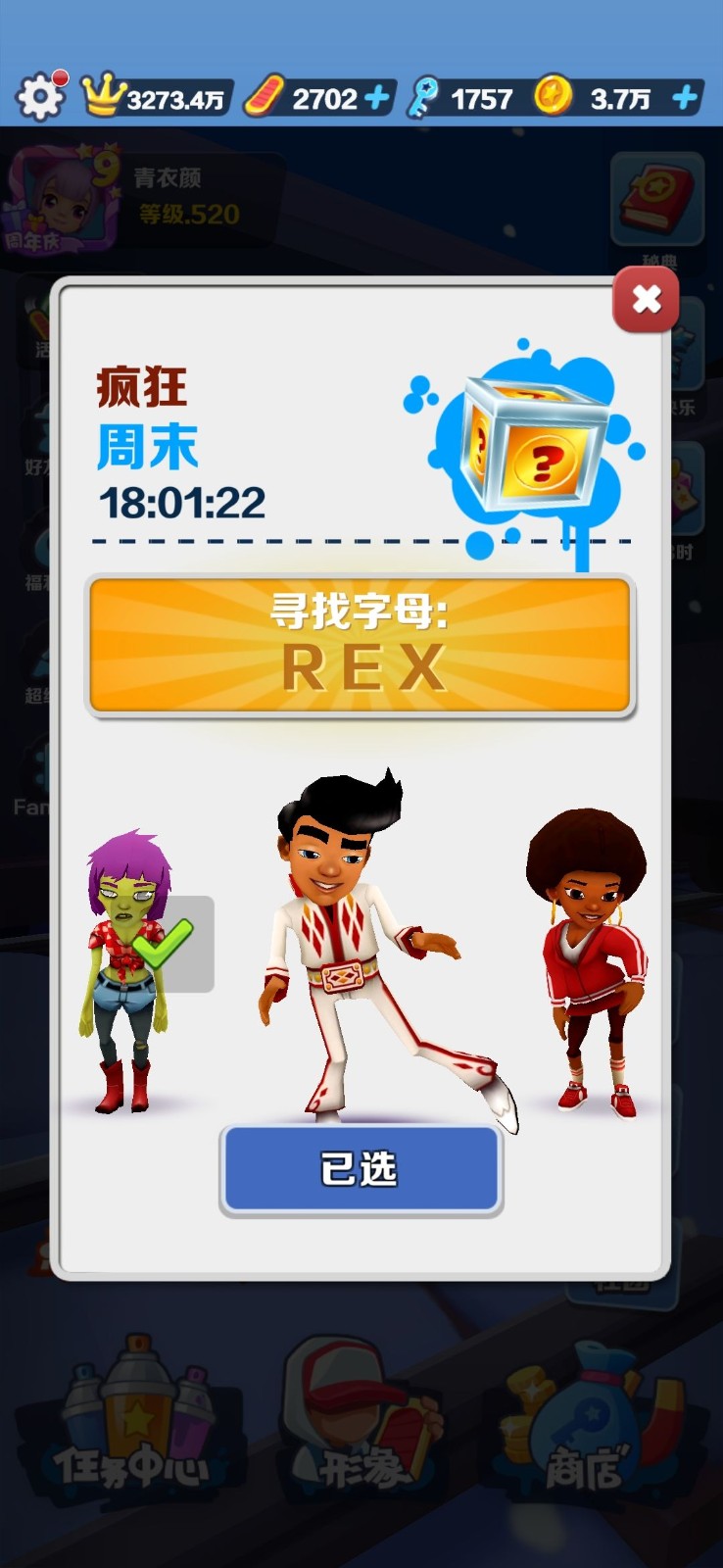
Task: Add more coins with the plus
Action: click(x=686, y=98)
